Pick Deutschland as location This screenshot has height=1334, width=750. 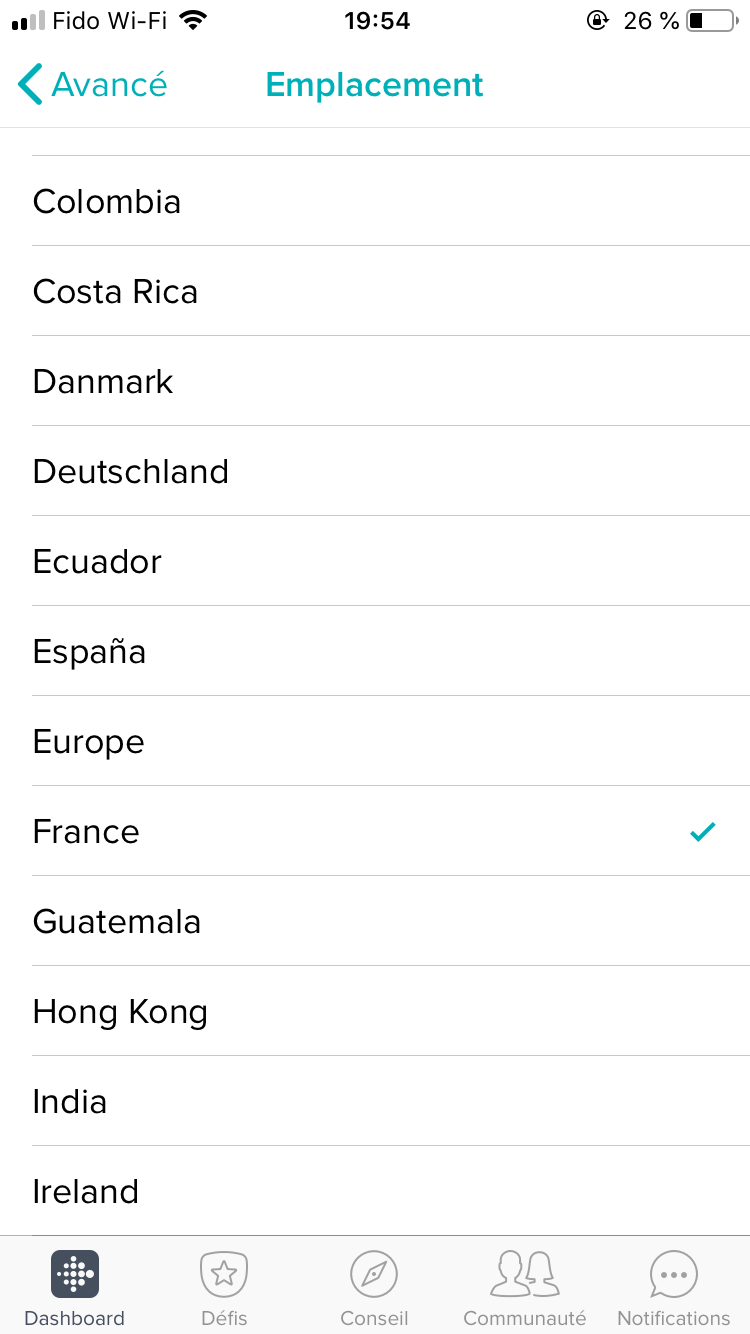pyautogui.click(x=375, y=471)
